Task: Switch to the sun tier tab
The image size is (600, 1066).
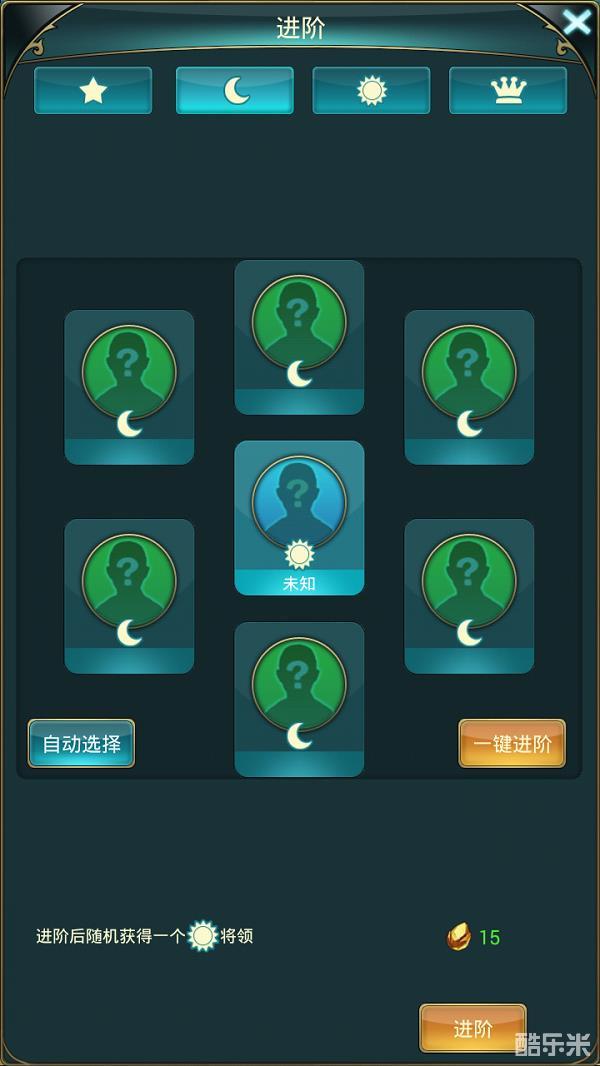Action: (371, 91)
